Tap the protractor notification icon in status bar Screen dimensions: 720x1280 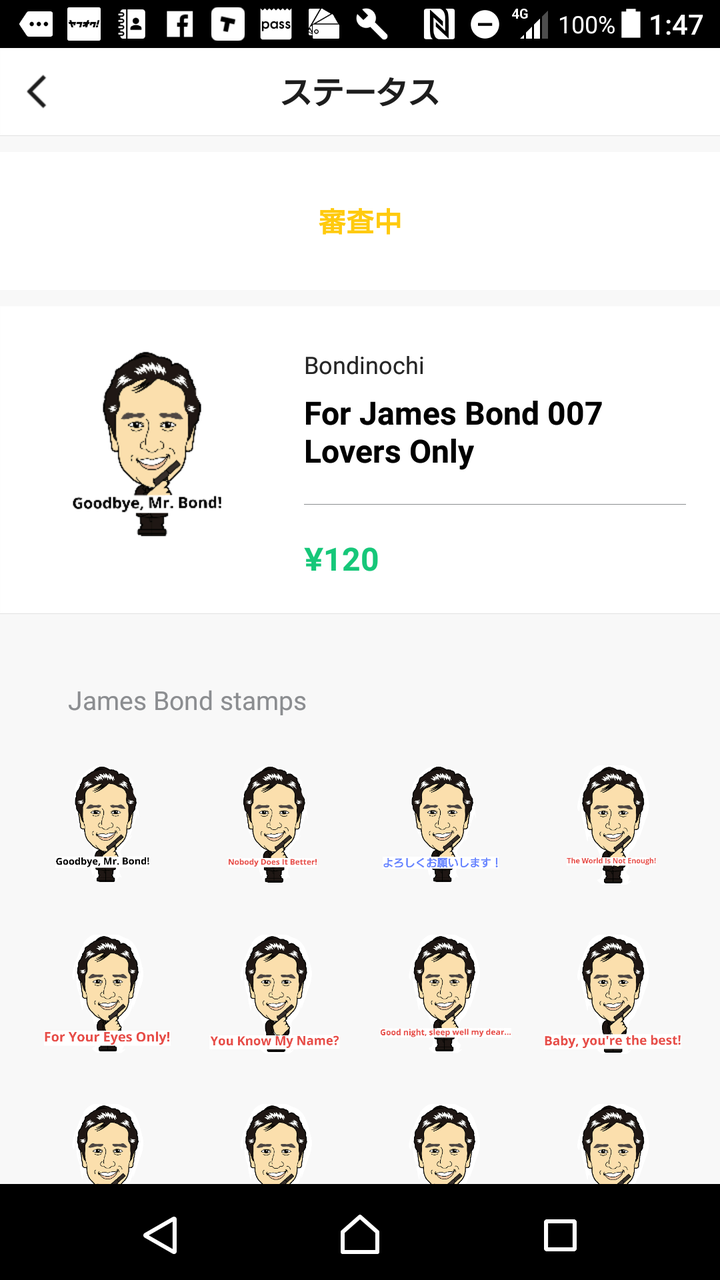point(324,23)
